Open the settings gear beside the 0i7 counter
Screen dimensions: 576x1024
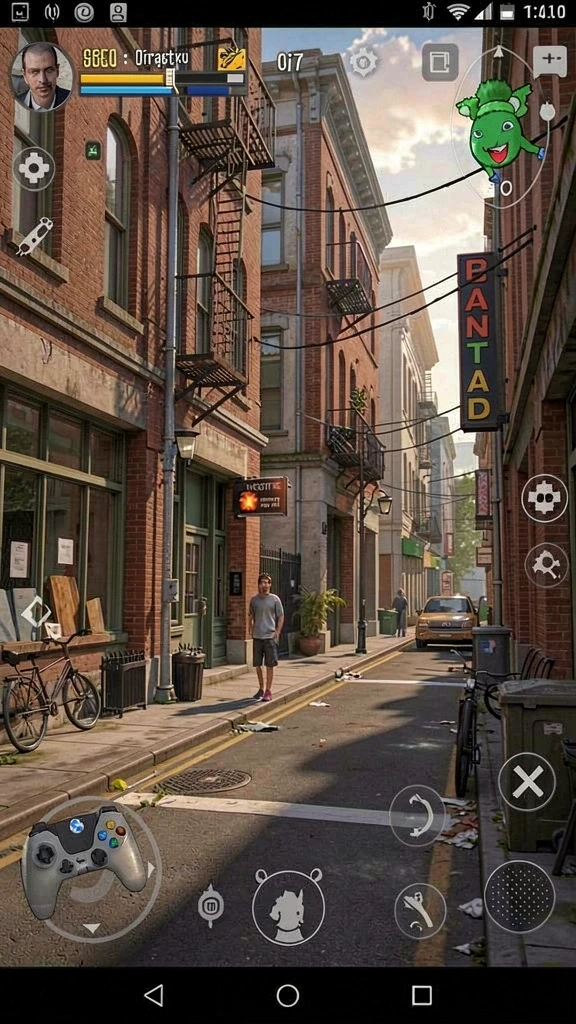[363, 63]
